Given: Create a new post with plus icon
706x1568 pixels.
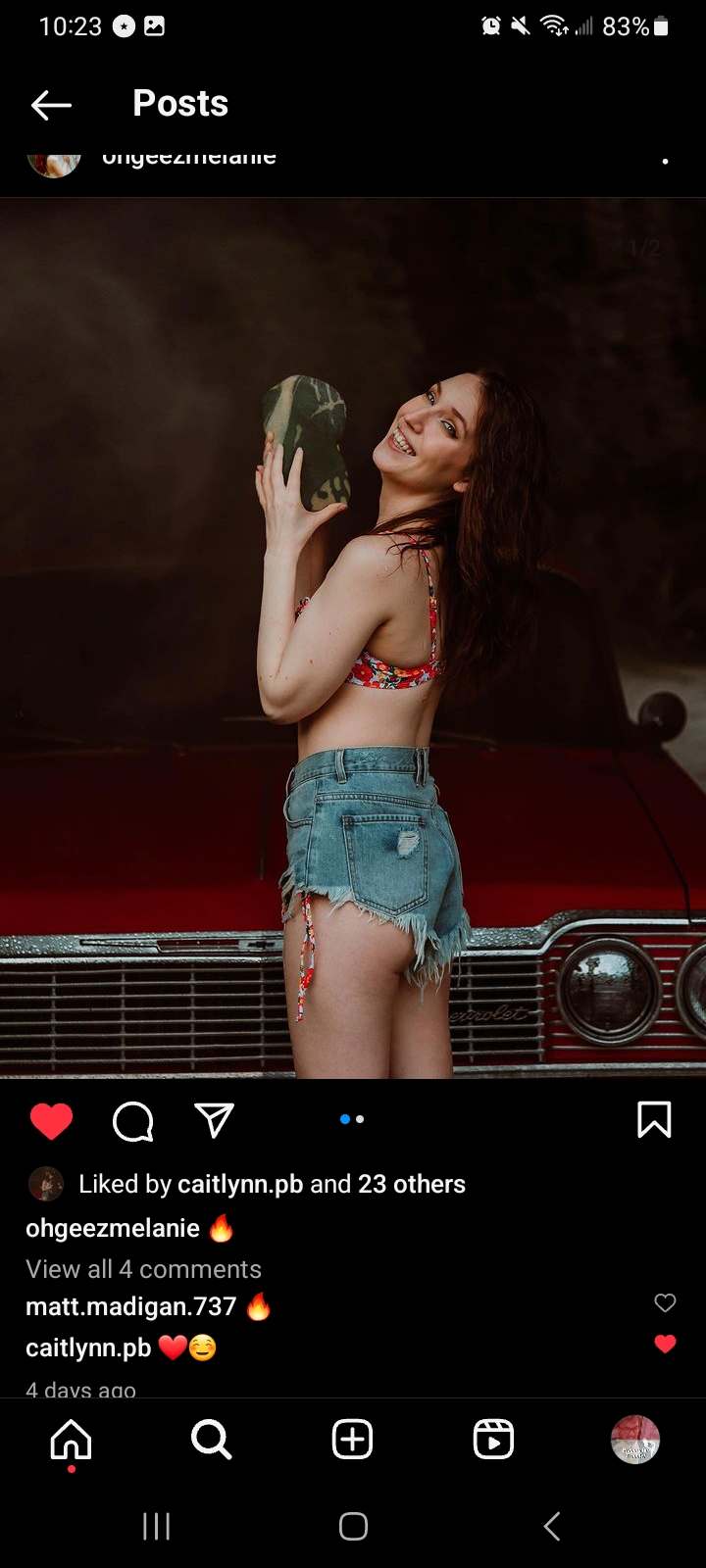Looking at the screenshot, I should [x=352, y=1439].
